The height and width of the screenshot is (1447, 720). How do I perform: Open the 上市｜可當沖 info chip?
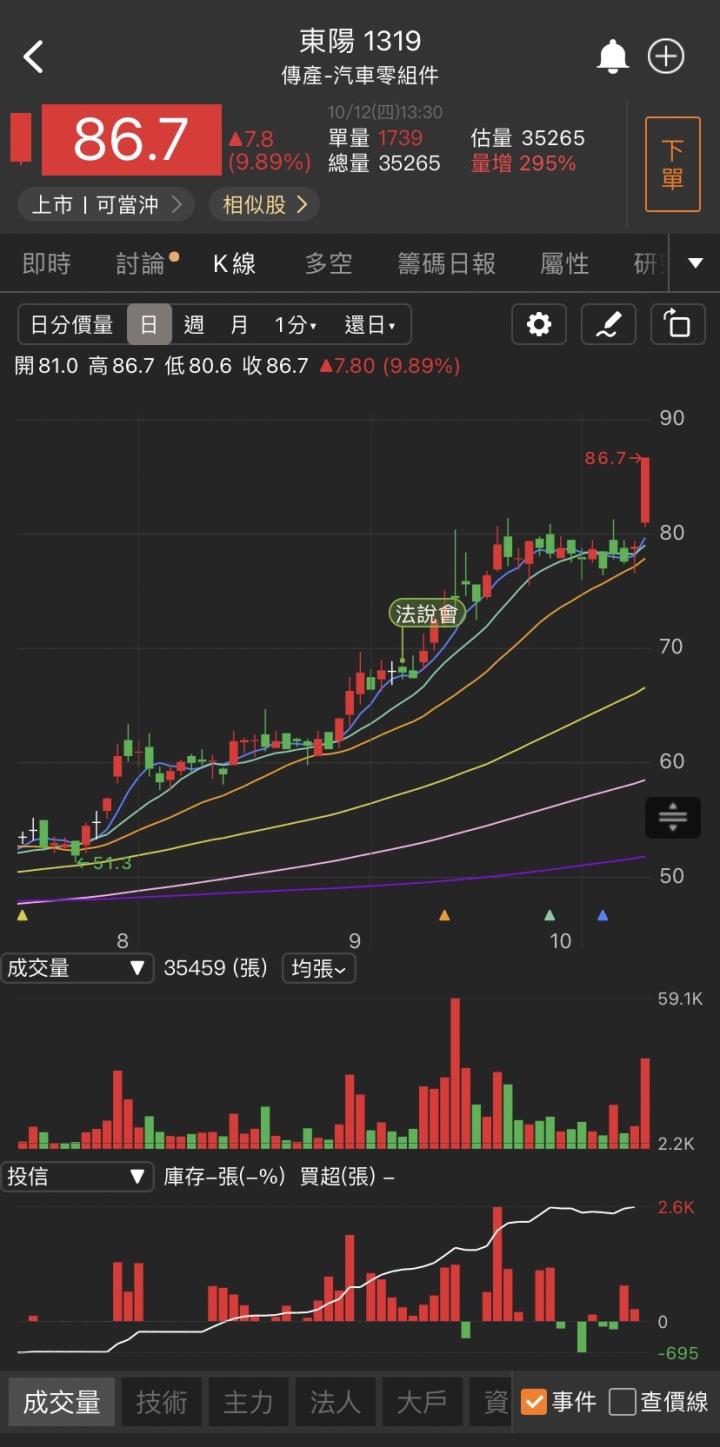(105, 205)
